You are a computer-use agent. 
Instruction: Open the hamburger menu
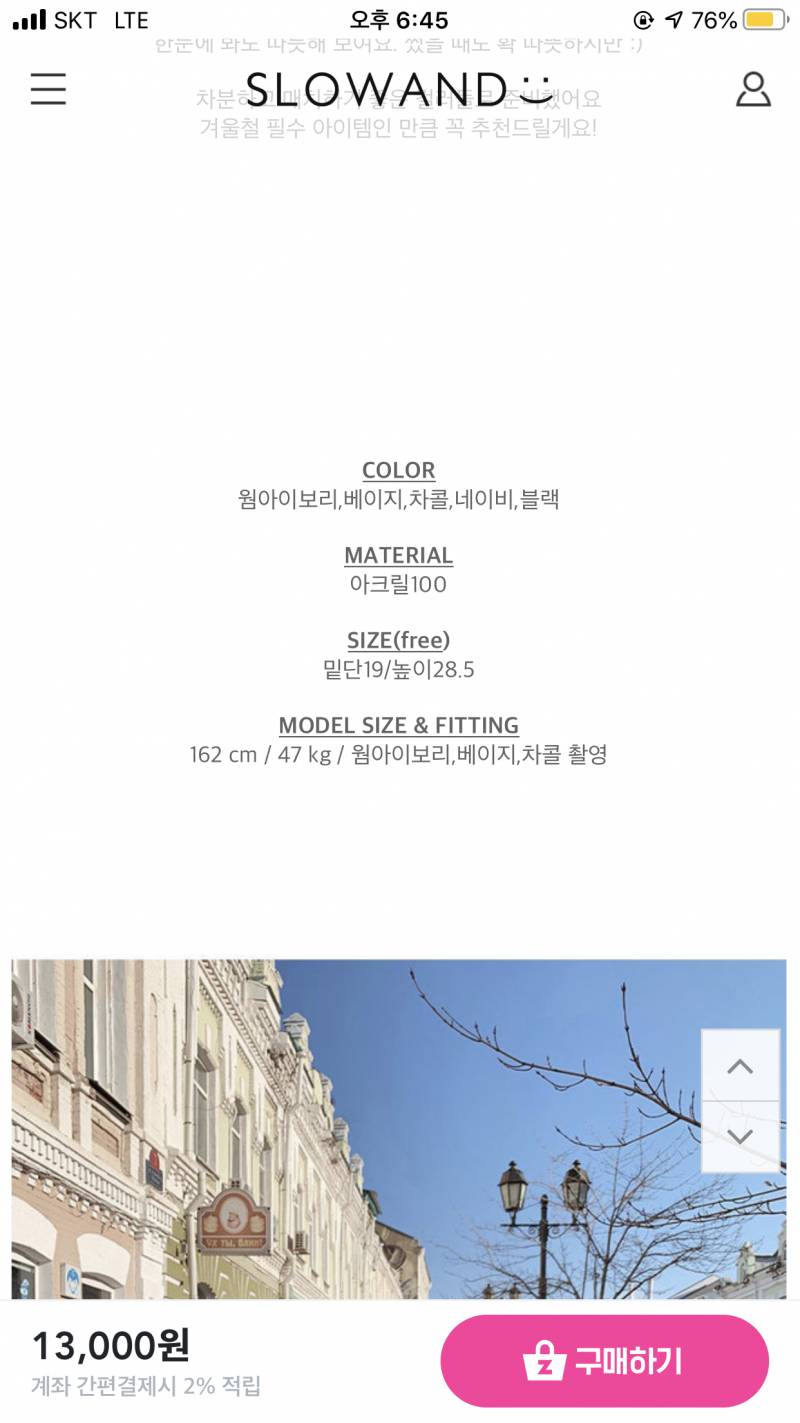click(48, 89)
